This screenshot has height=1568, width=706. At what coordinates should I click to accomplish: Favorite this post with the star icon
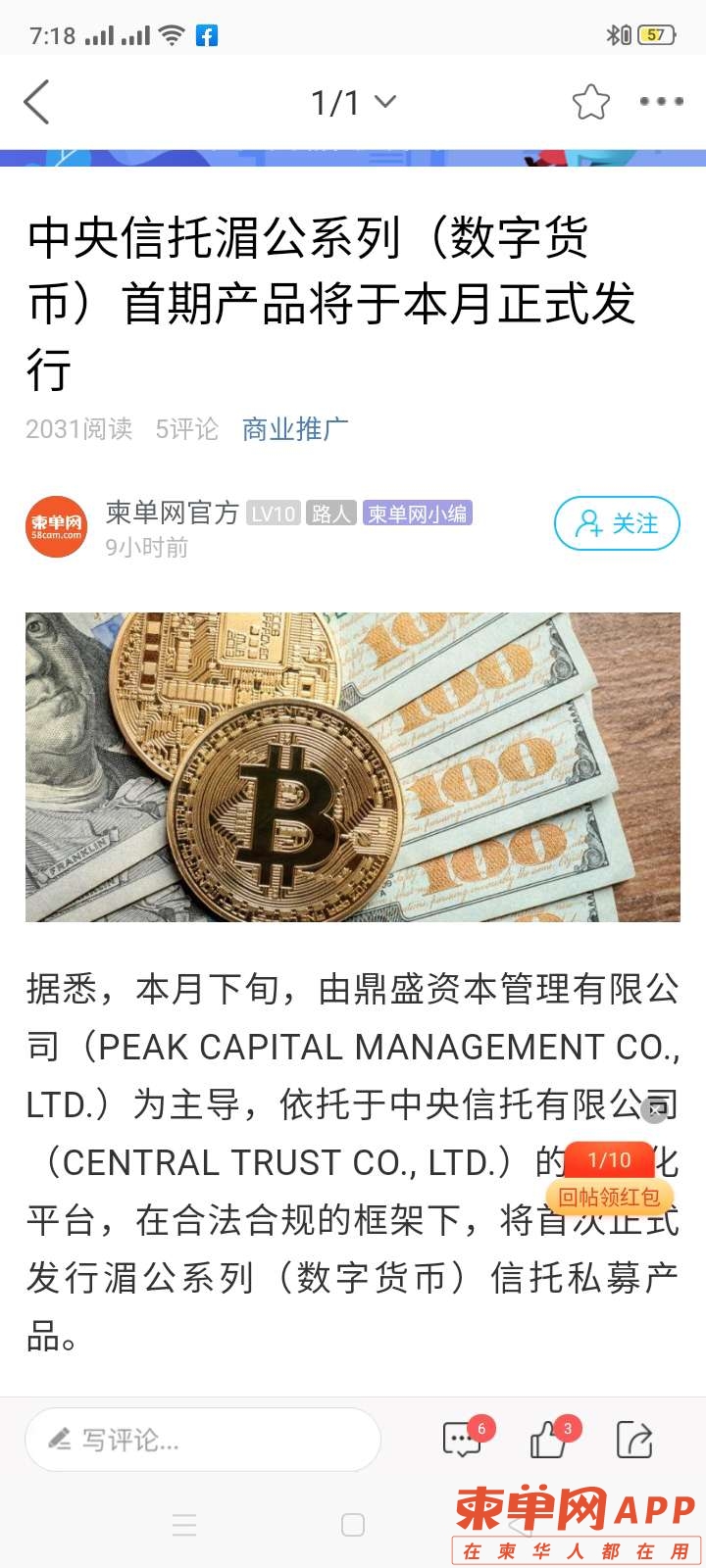590,102
